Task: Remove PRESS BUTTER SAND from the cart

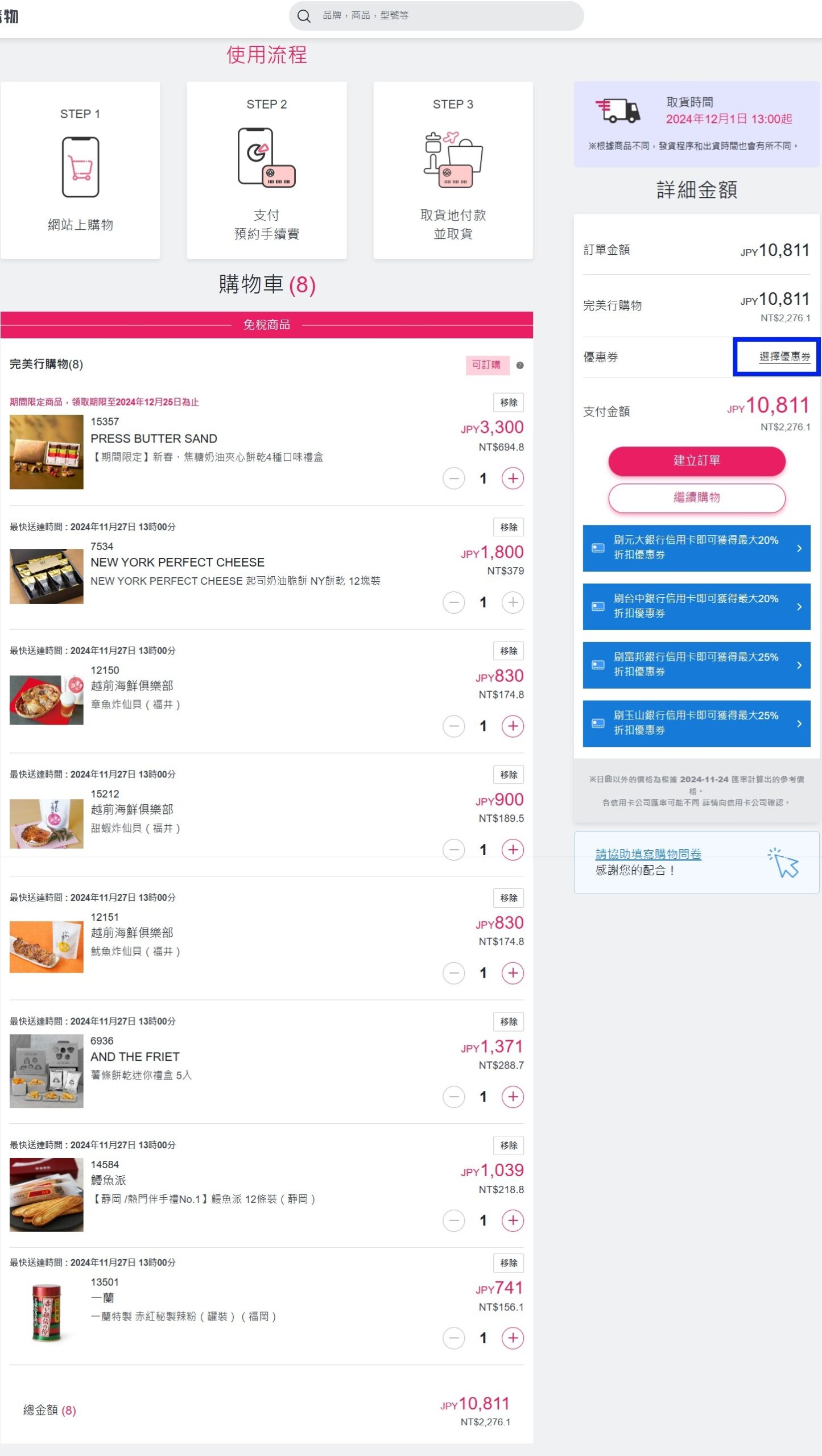Action: 508,403
